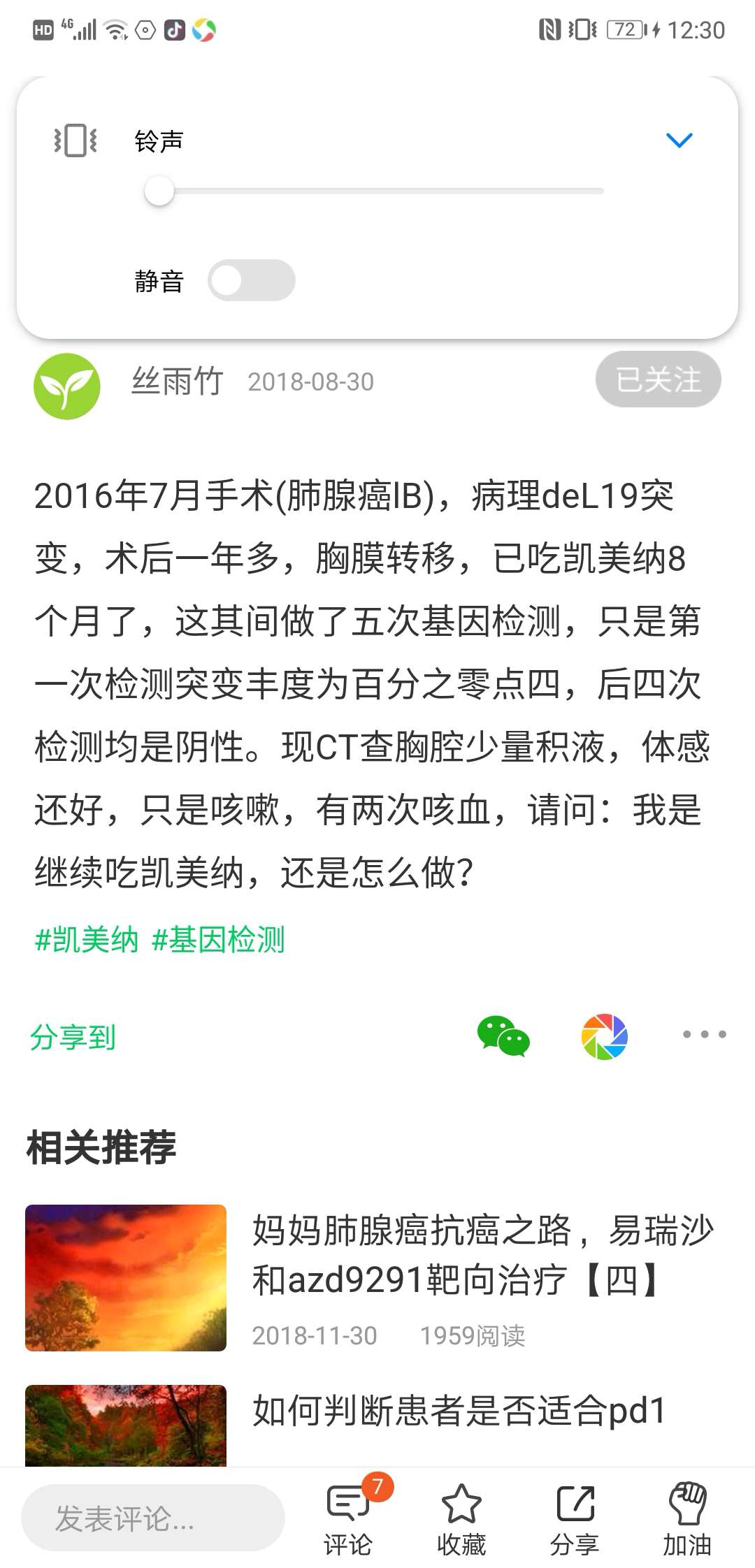Collapse the ringtone panel with the chevron
Screen dimensions: 755x1568
(x=679, y=140)
